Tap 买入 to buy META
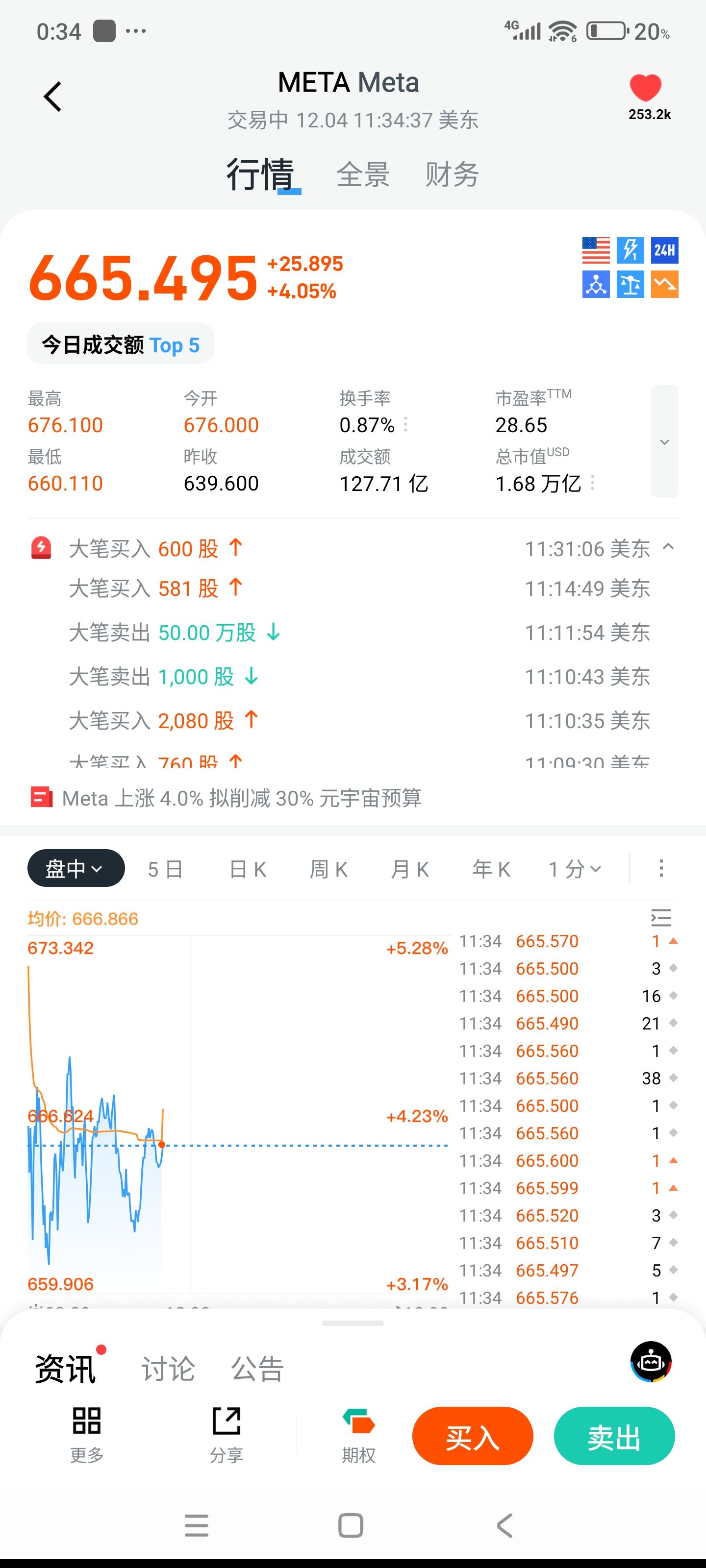 pyautogui.click(x=473, y=1437)
